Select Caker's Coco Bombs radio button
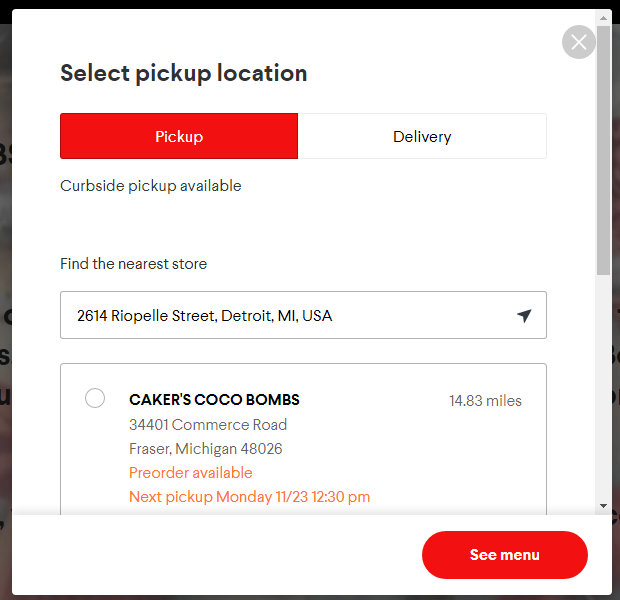This screenshot has height=600, width=620. [95, 399]
